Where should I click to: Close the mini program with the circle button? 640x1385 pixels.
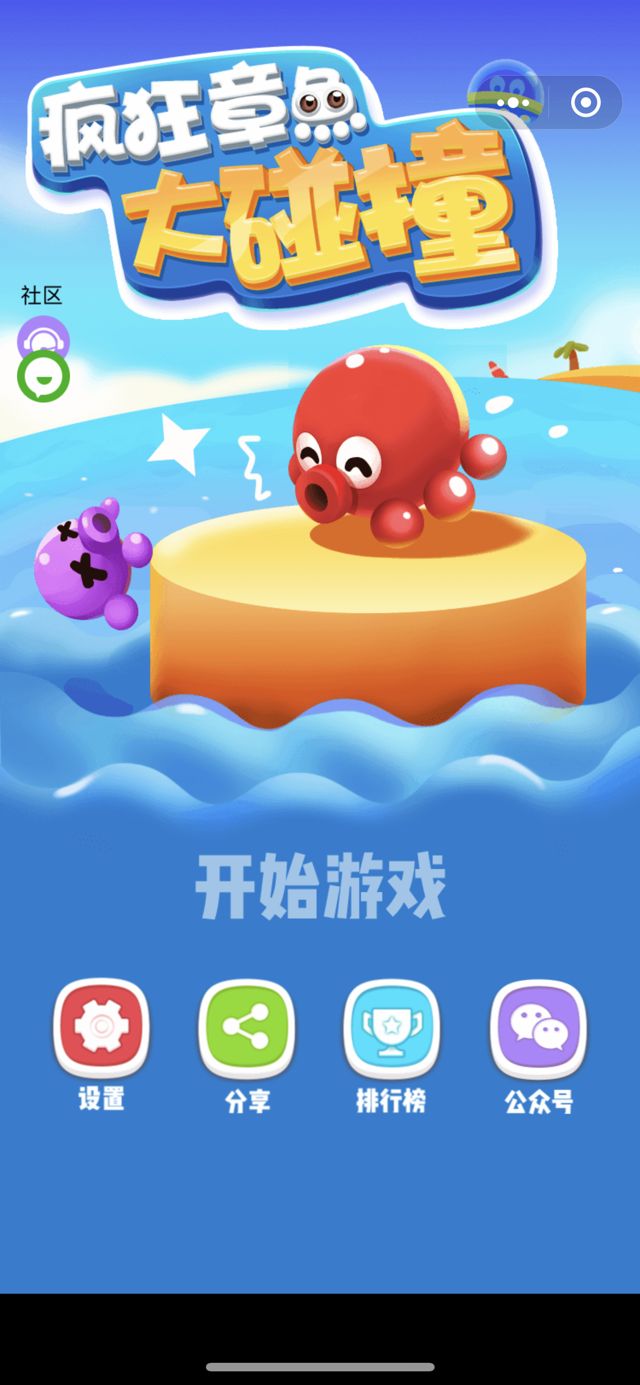[585, 102]
